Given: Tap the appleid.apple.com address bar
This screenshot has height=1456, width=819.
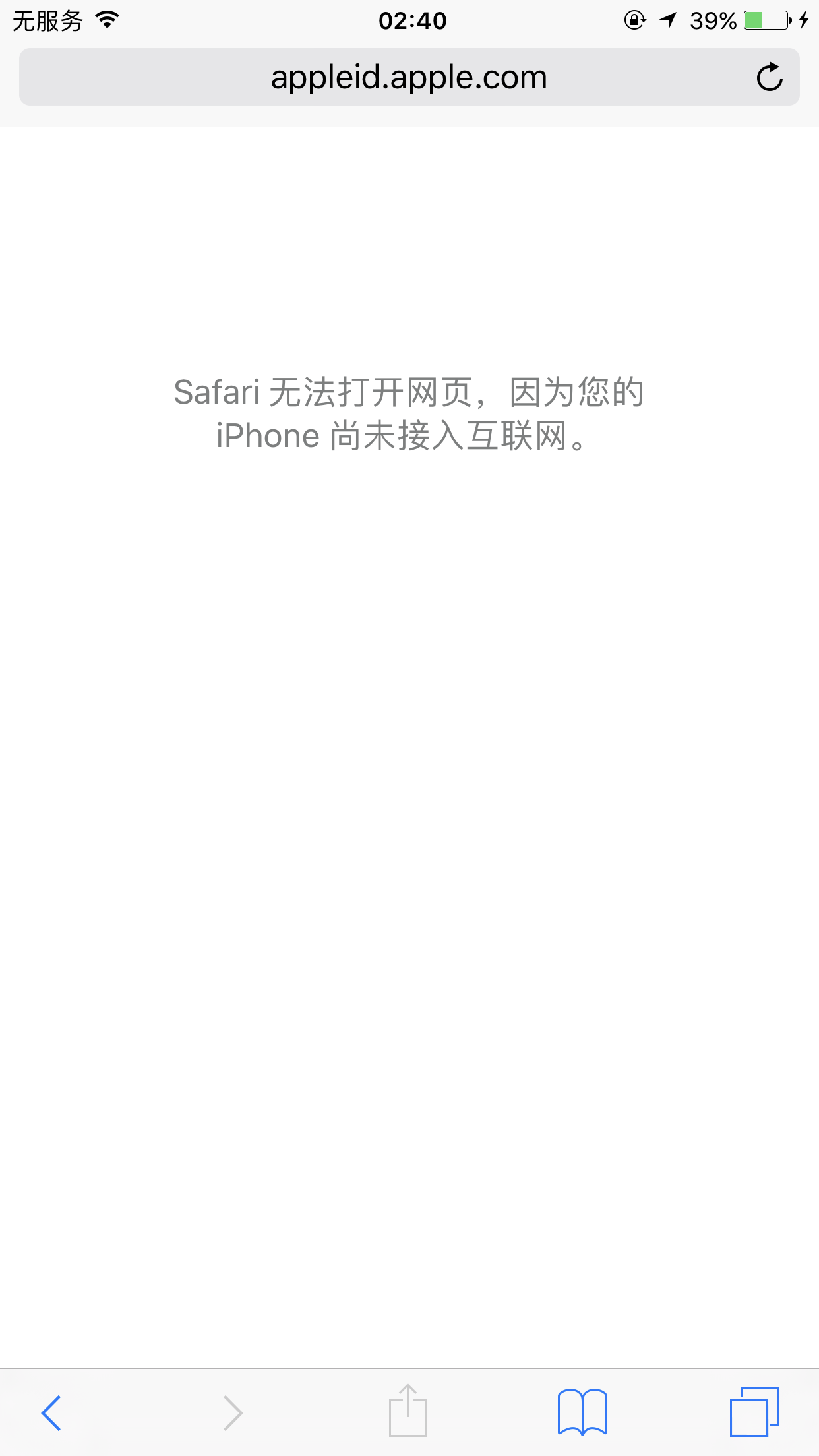Looking at the screenshot, I should 409,78.
